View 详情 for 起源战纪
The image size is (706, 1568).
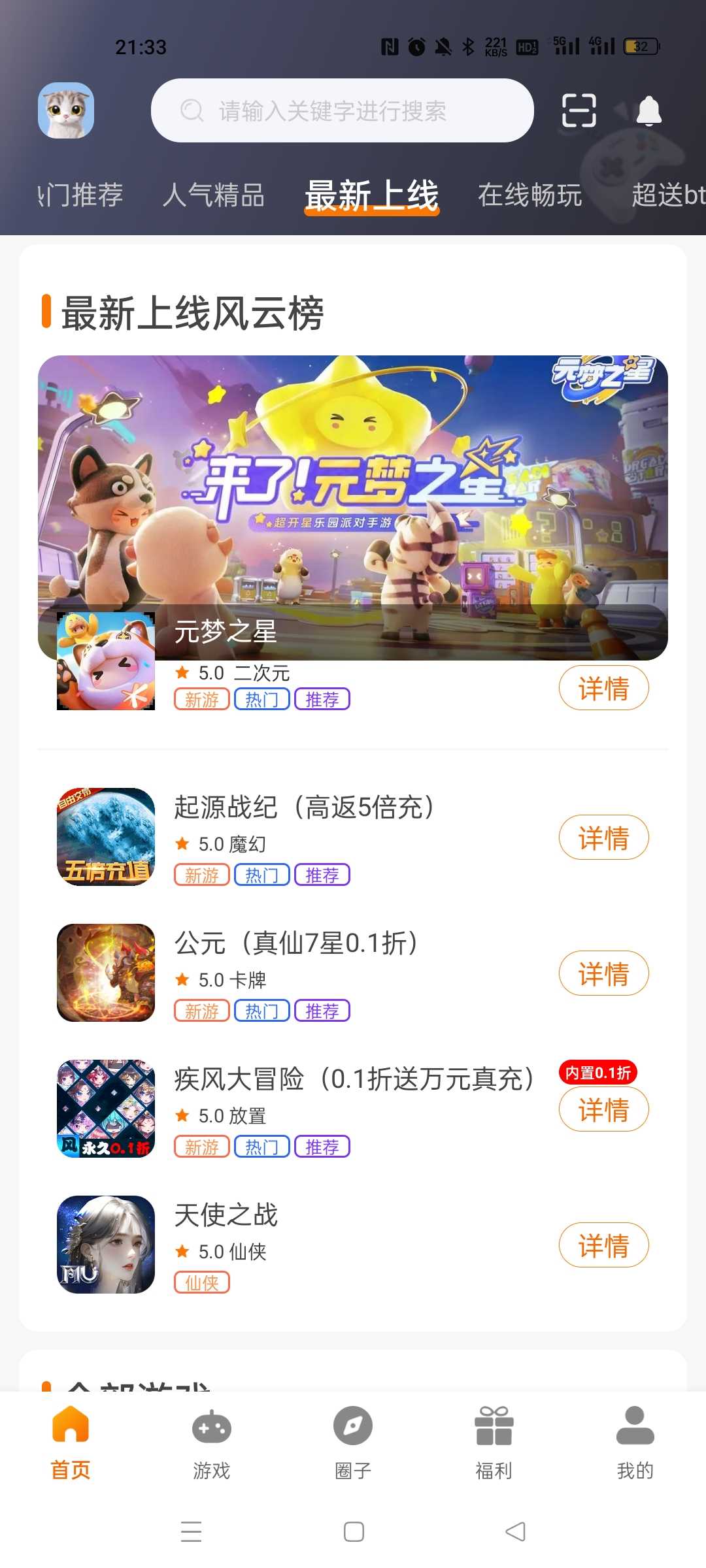point(603,838)
